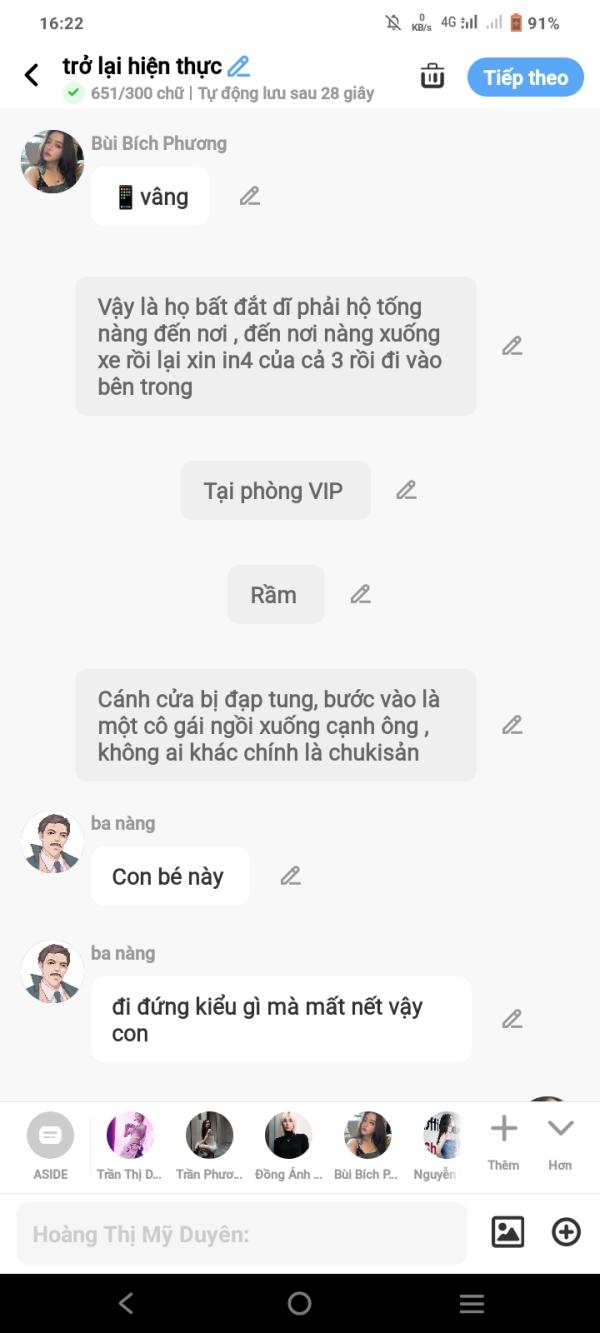Add a new character with Thêm
This screenshot has width=600, height=1333.
coord(504,1142)
